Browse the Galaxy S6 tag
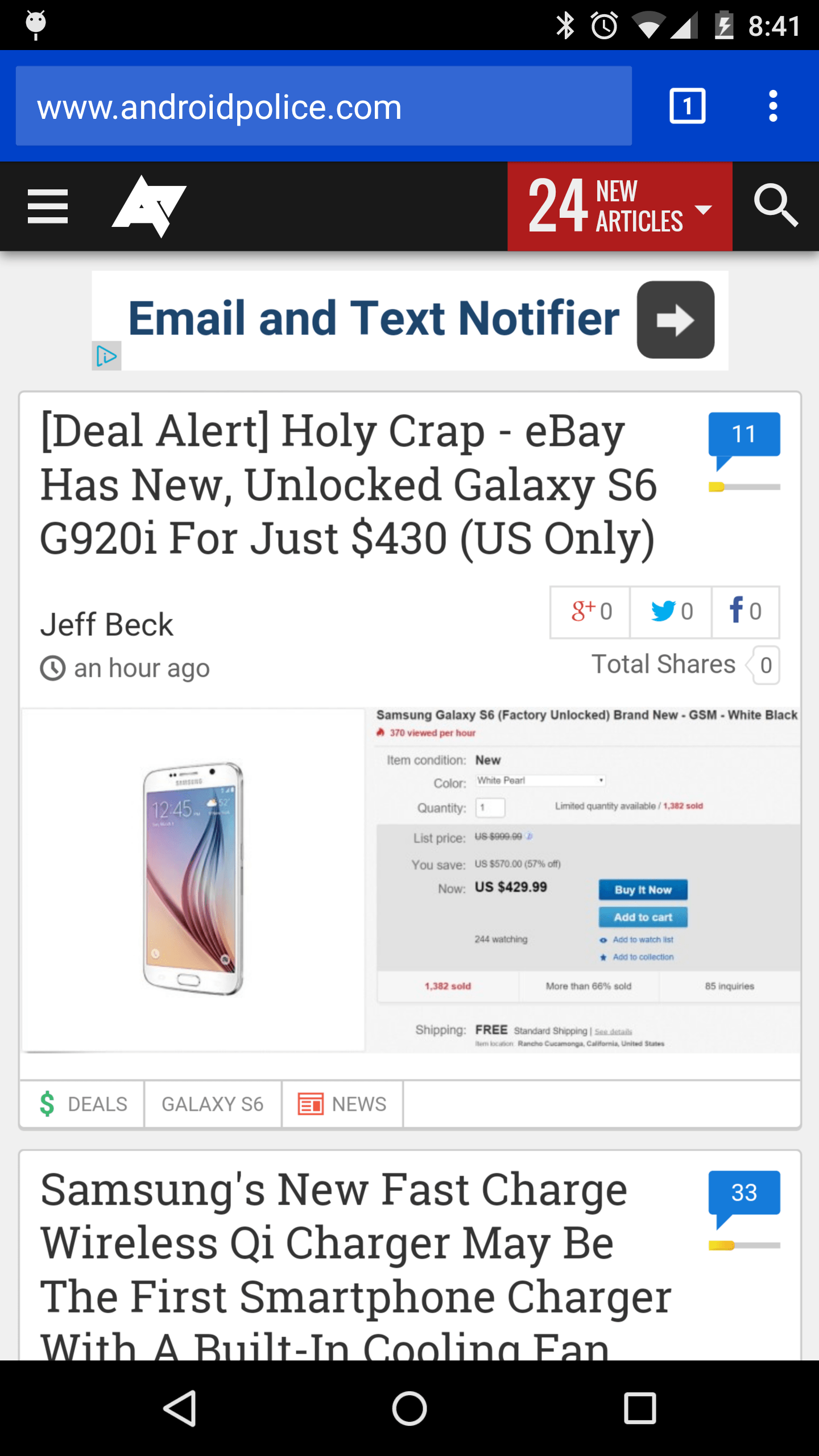Viewport: 819px width, 1456px height. 213,1104
